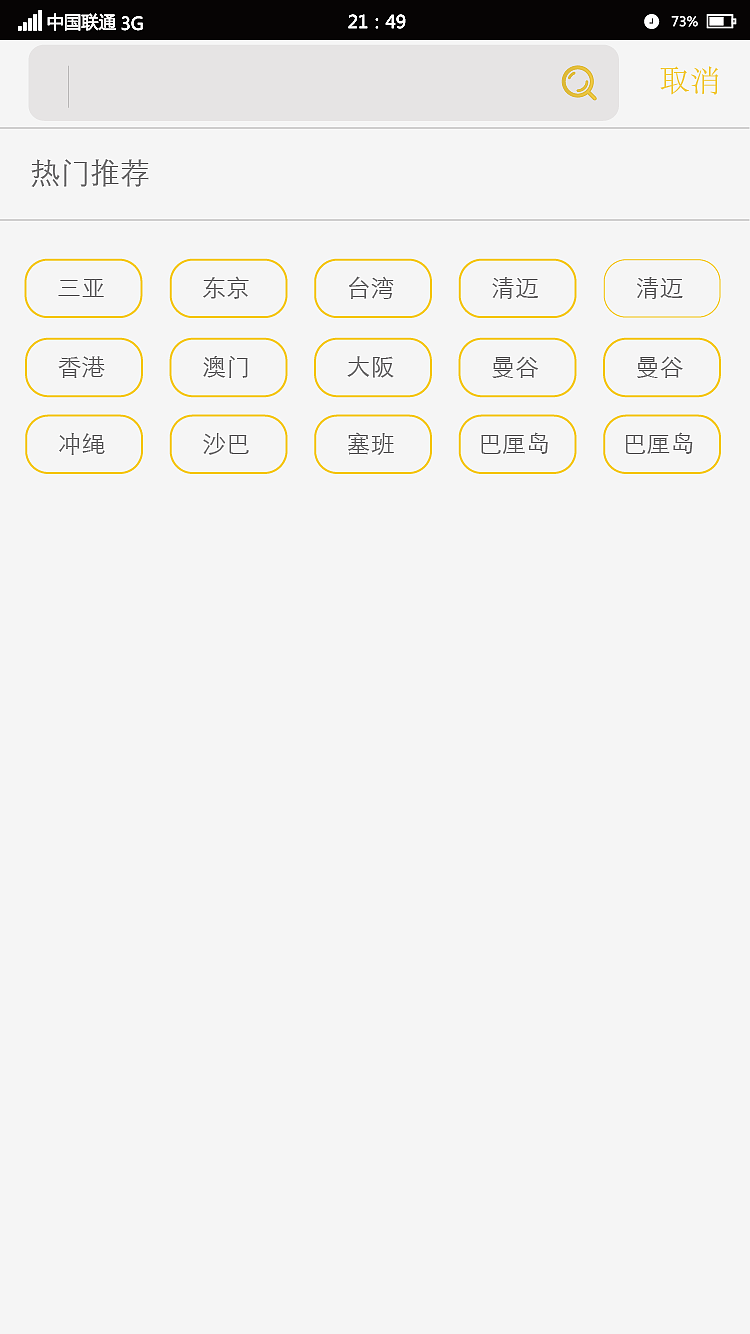Click the circular notification icon in status bar
The height and width of the screenshot is (1334, 750).
click(x=651, y=20)
